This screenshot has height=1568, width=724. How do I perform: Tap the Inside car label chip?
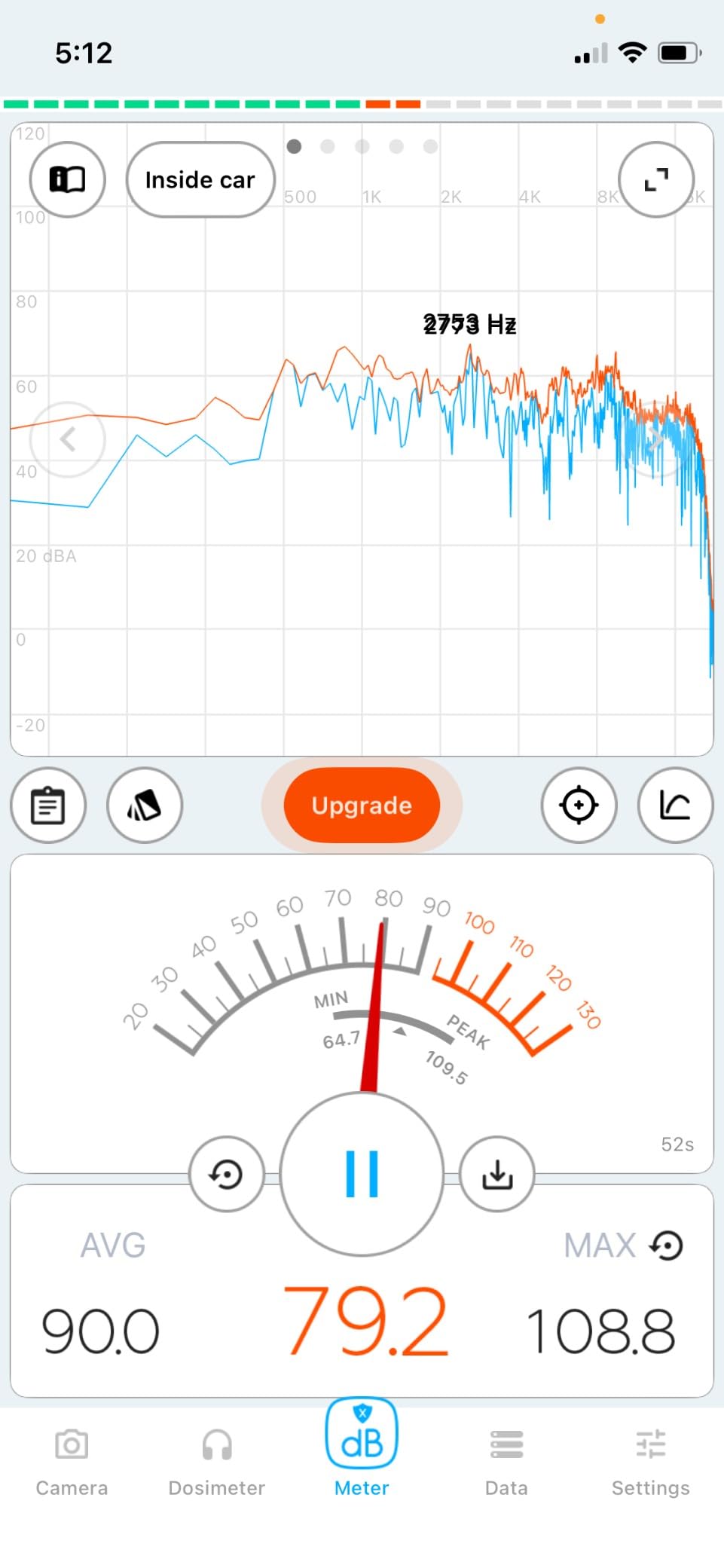[200, 179]
